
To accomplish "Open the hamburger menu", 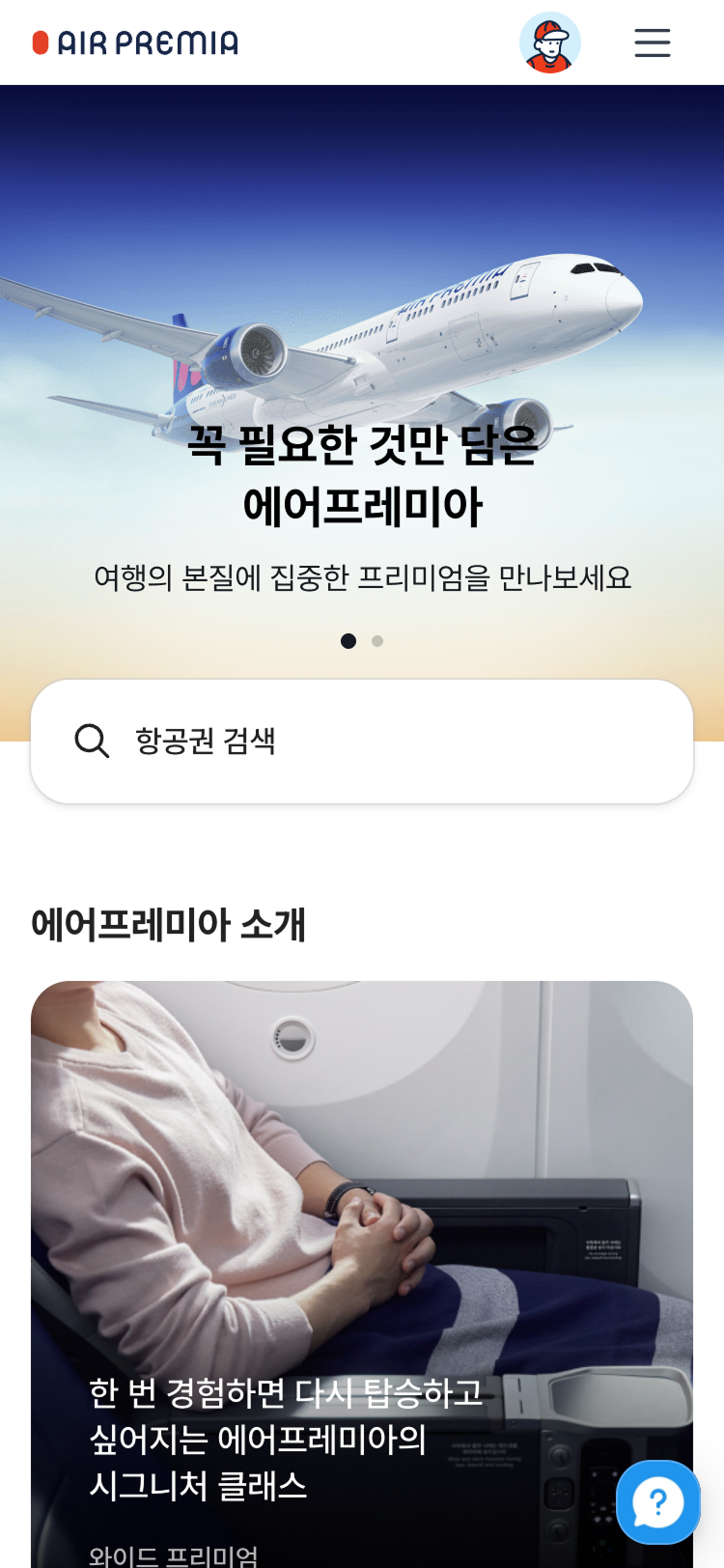I will (x=652, y=42).
